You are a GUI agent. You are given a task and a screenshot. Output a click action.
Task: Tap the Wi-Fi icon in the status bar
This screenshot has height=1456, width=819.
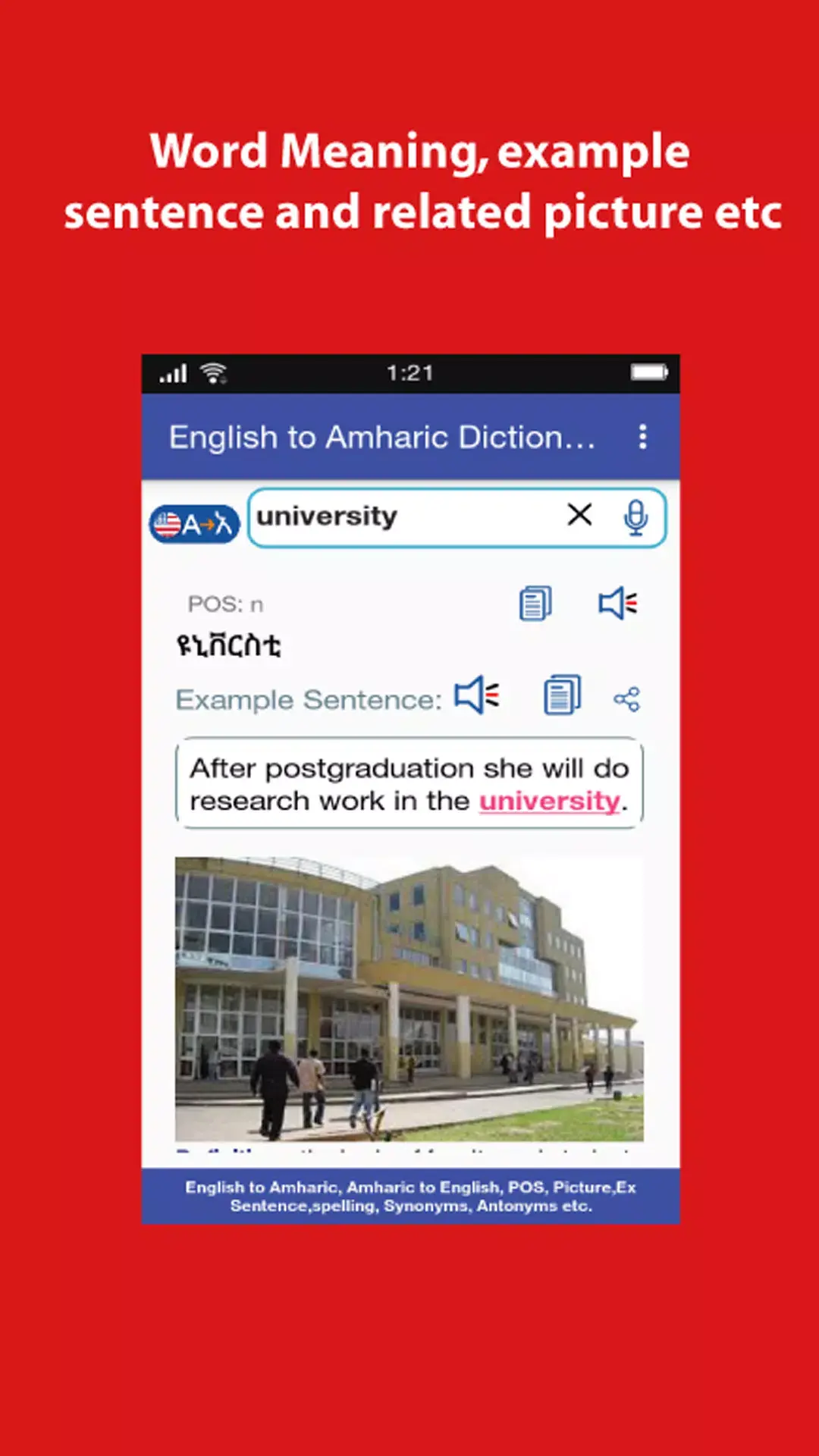[x=210, y=372]
